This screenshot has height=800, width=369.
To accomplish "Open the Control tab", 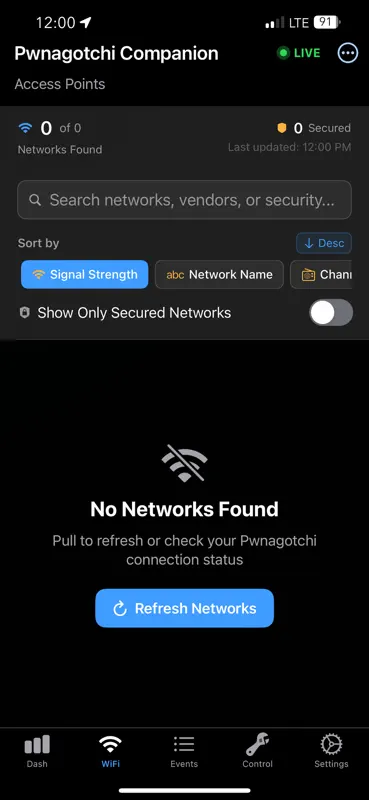I will (257, 751).
